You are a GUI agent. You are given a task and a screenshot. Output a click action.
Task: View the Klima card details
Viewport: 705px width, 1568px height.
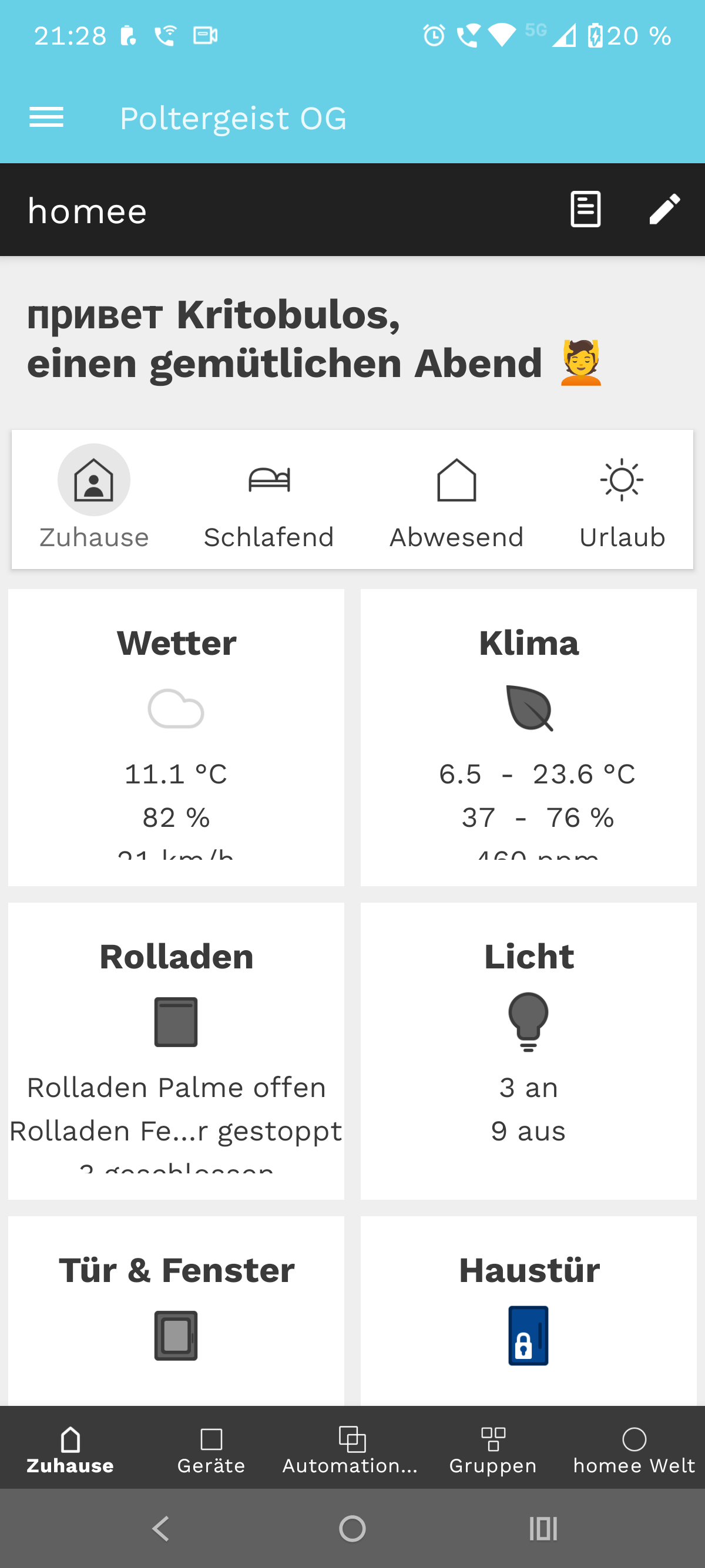528,736
